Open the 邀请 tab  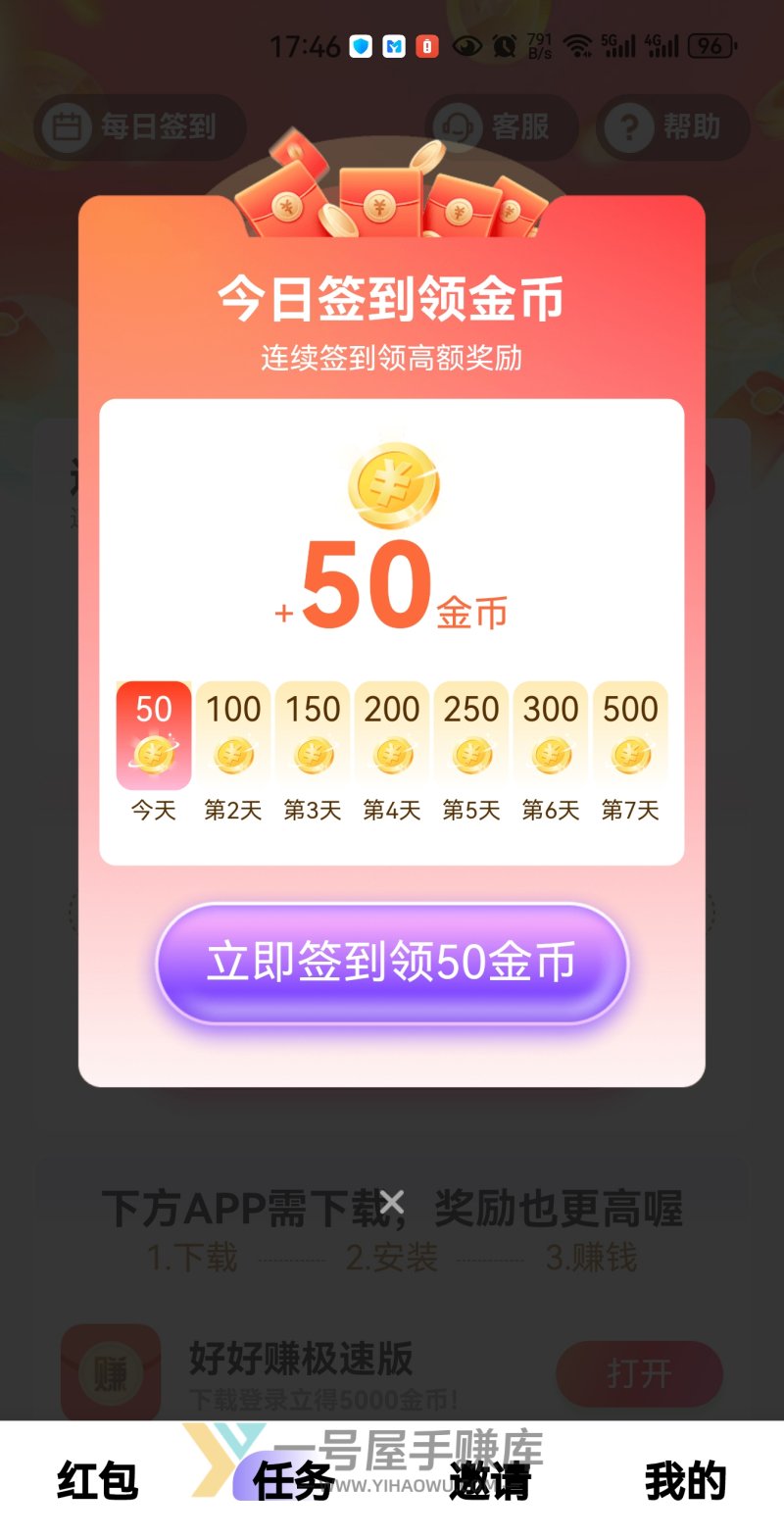489,1480
